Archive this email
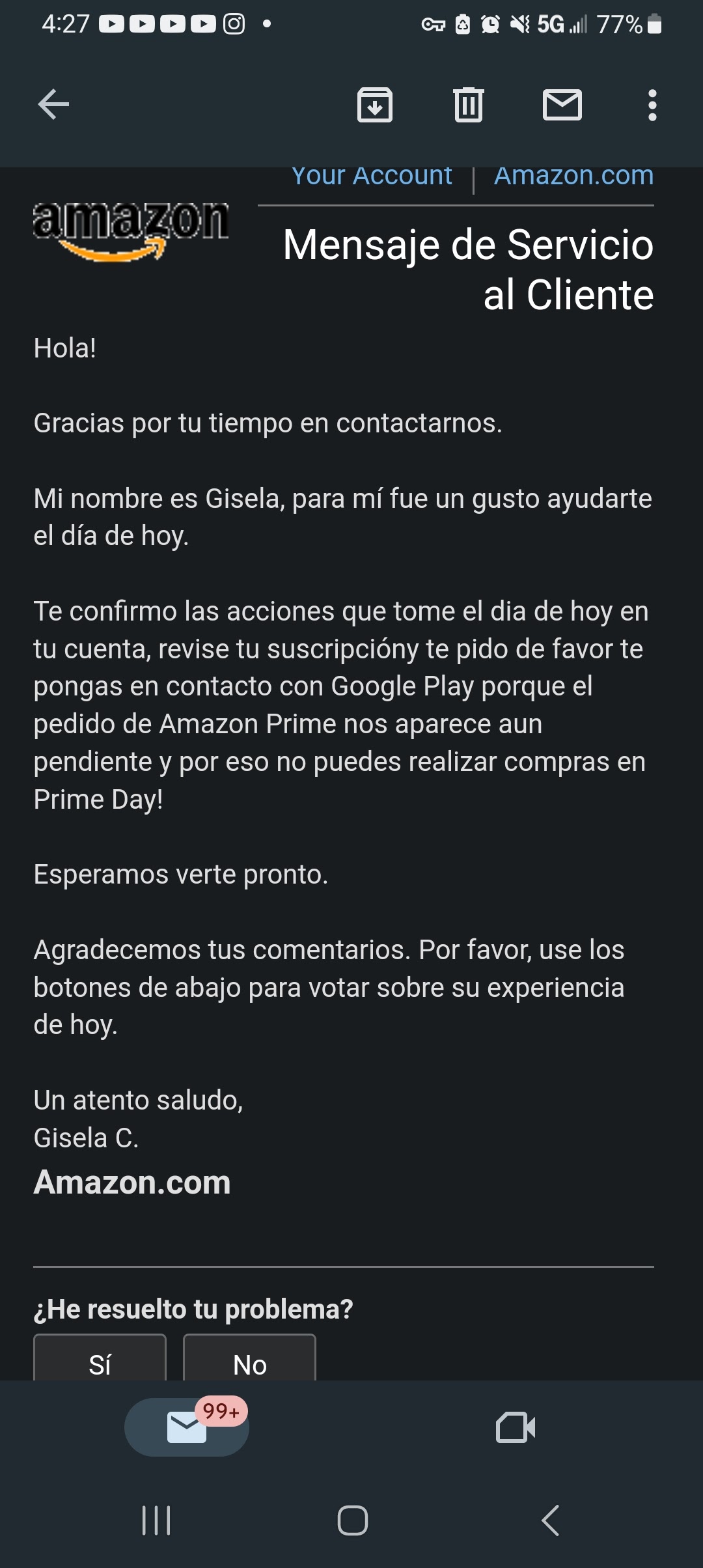703x1568 pixels. pos(375,105)
